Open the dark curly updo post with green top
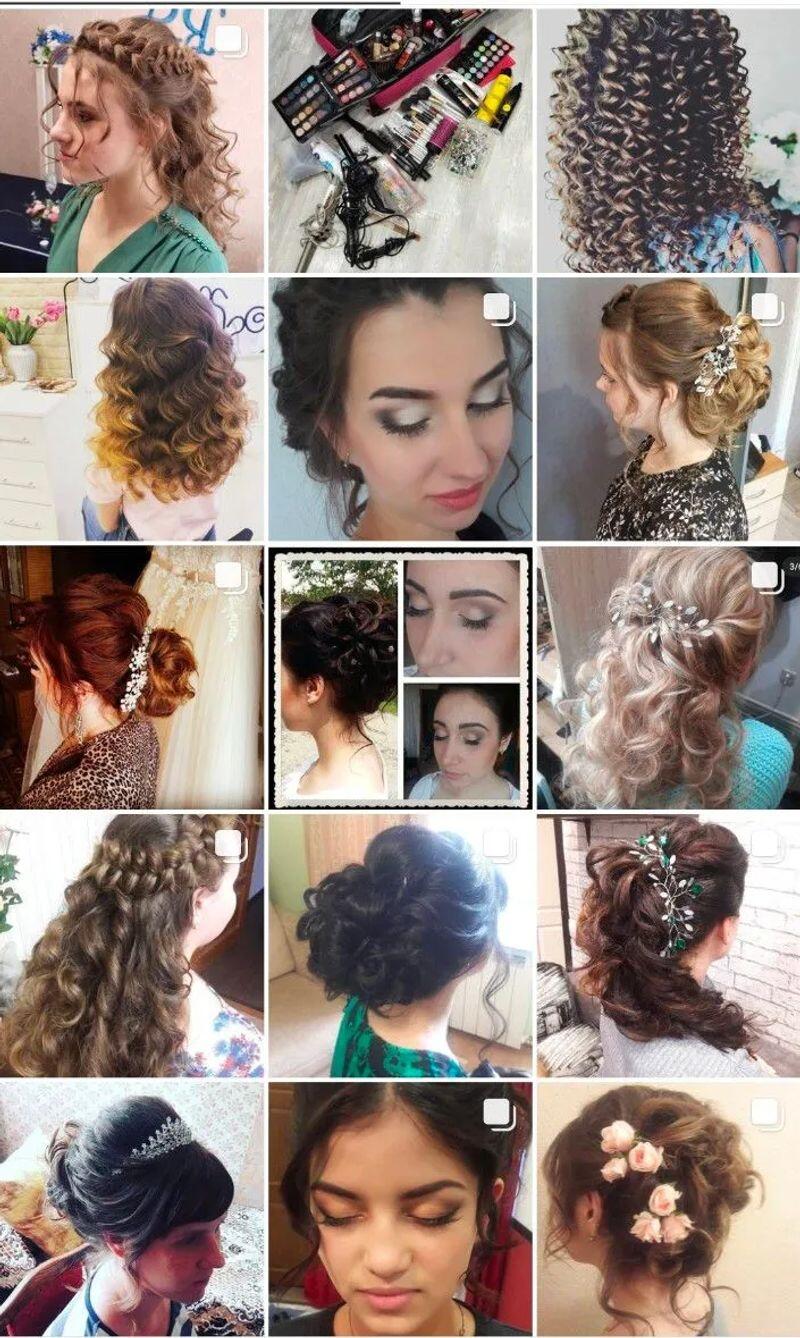This screenshot has height=1338, width=800. point(400,944)
